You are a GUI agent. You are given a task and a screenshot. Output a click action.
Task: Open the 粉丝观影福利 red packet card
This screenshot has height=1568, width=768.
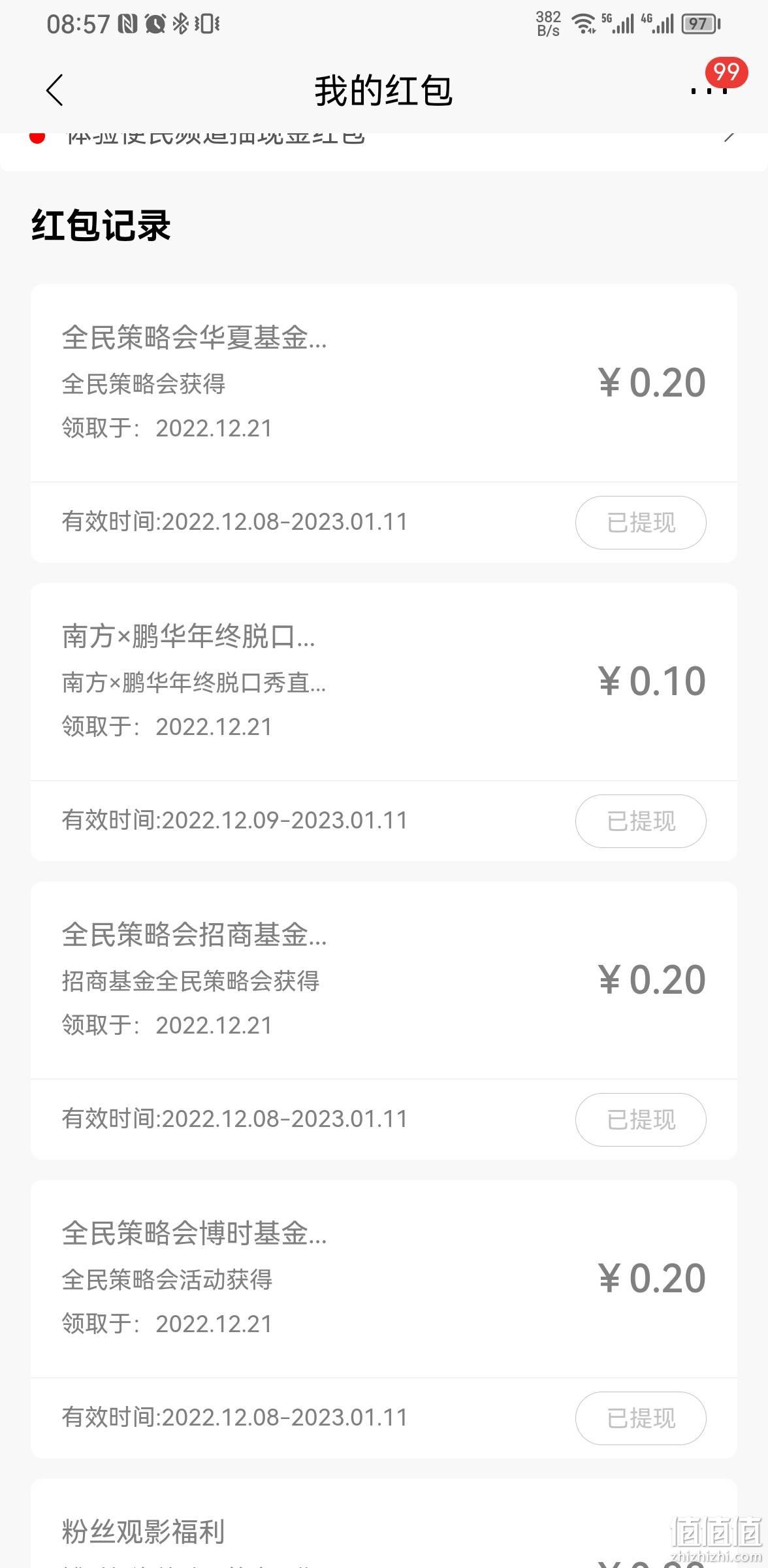pos(384,1524)
